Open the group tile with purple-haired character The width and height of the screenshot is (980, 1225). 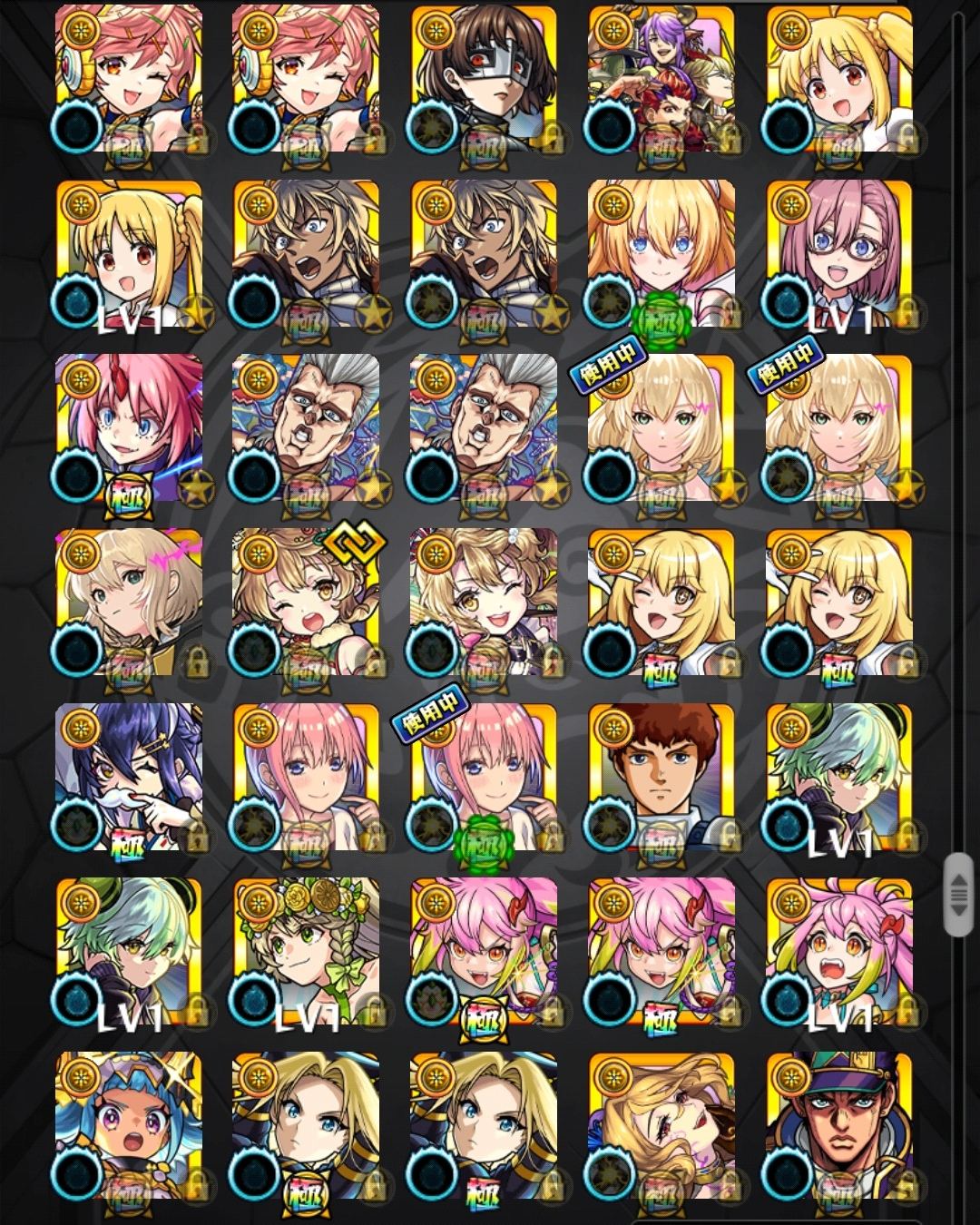click(x=661, y=77)
